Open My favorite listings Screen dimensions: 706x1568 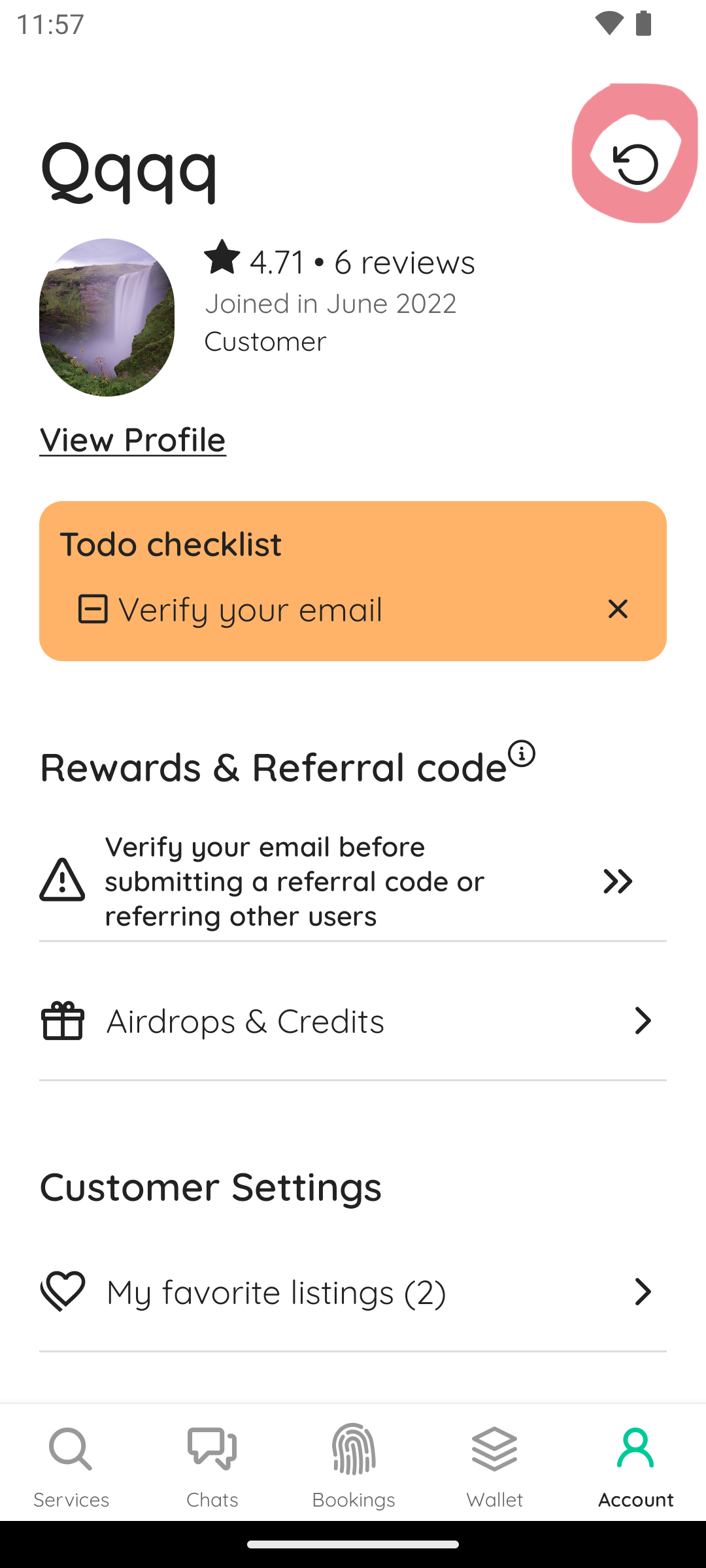tap(353, 1292)
